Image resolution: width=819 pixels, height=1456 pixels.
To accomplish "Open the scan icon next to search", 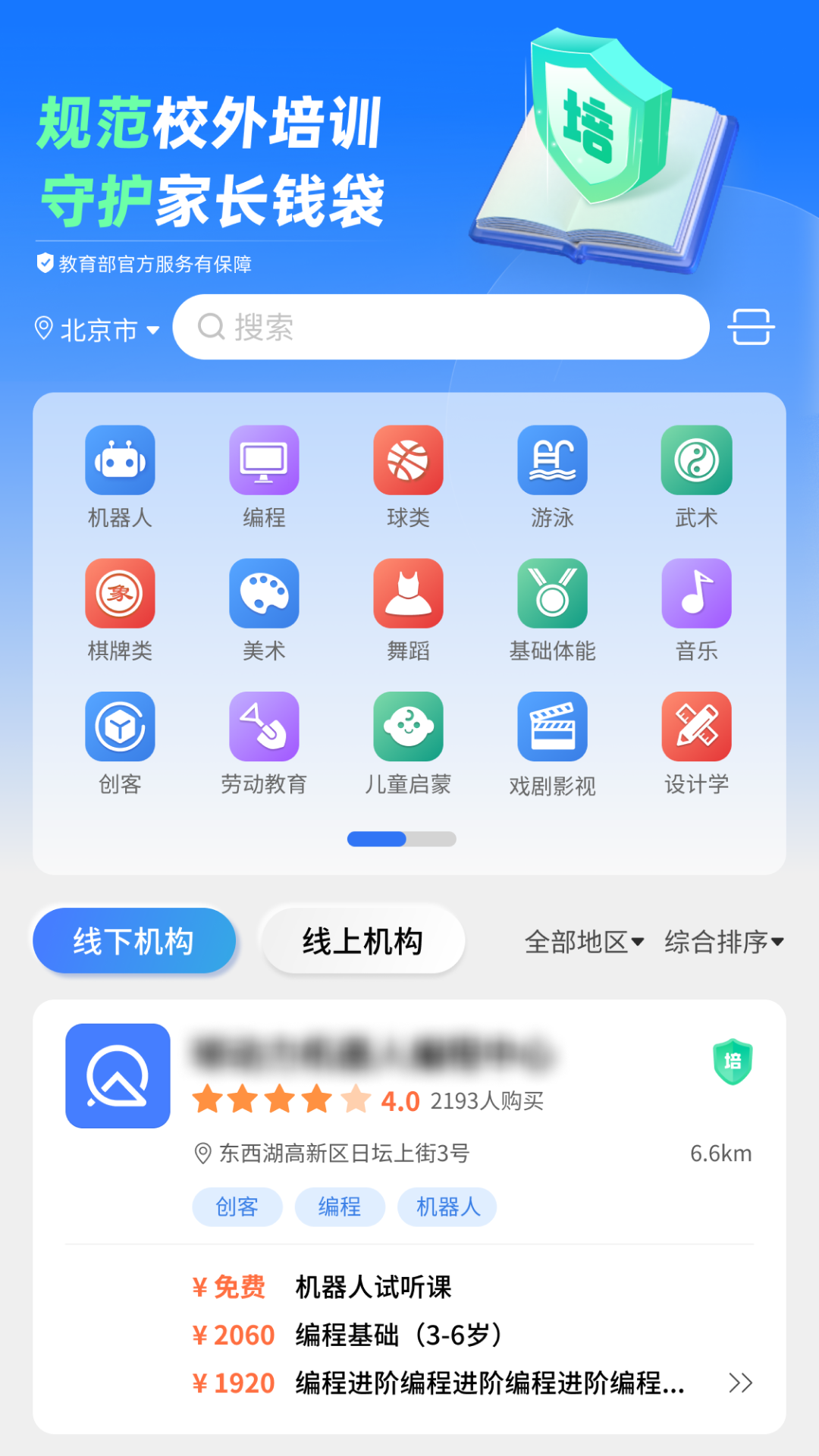I will click(751, 328).
